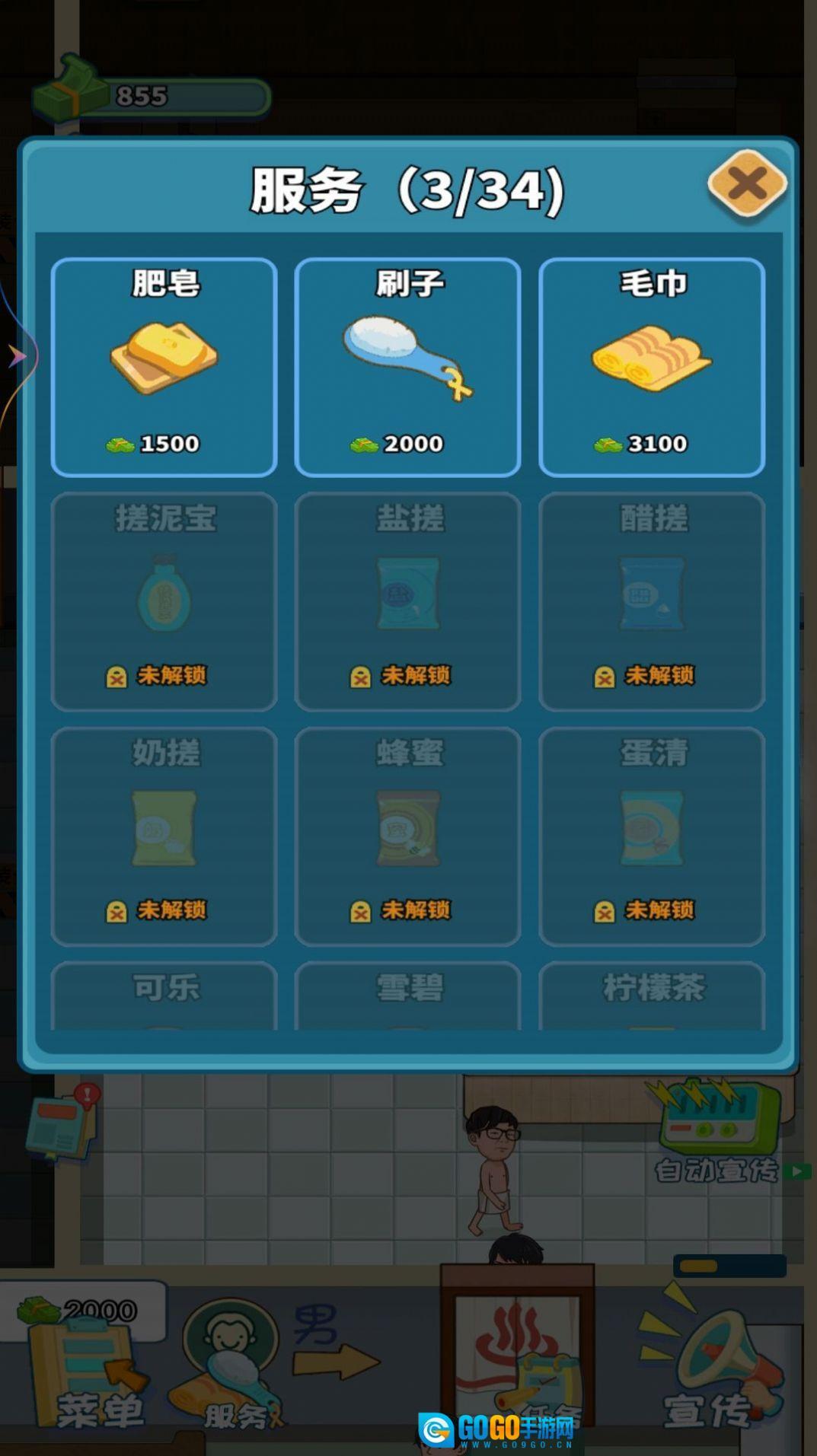Buy the 肥皂 service for 1500

[164, 368]
